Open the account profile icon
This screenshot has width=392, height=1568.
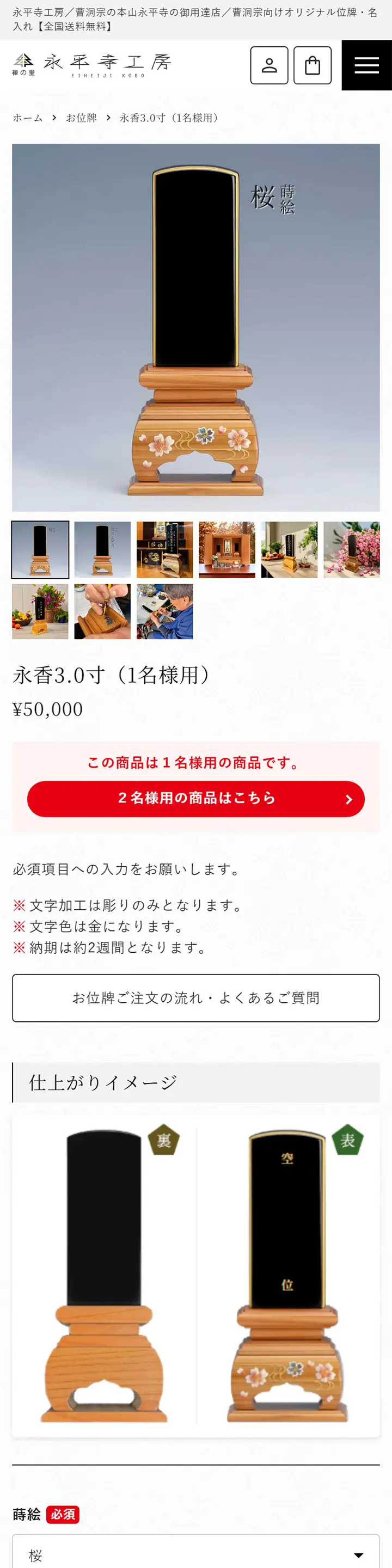point(269,65)
